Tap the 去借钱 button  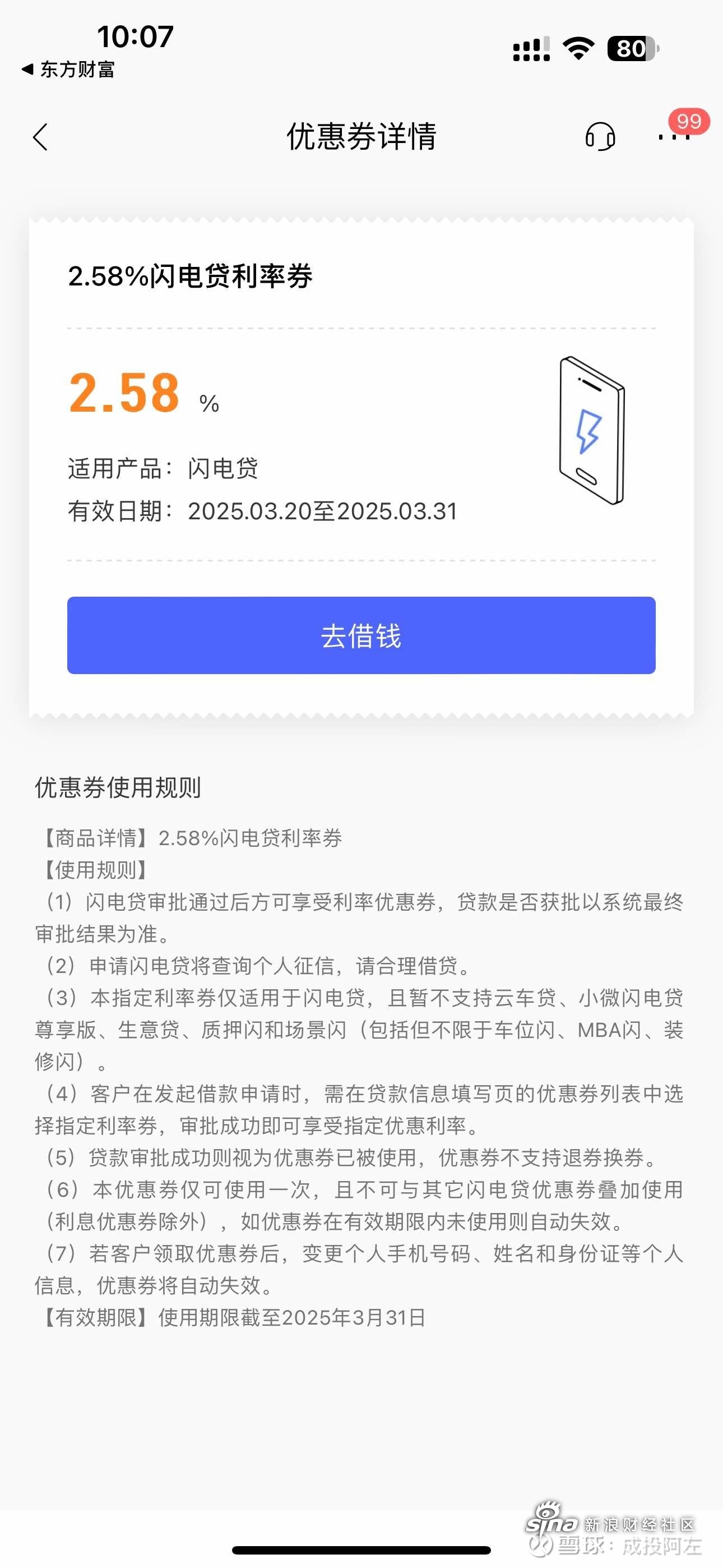361,635
